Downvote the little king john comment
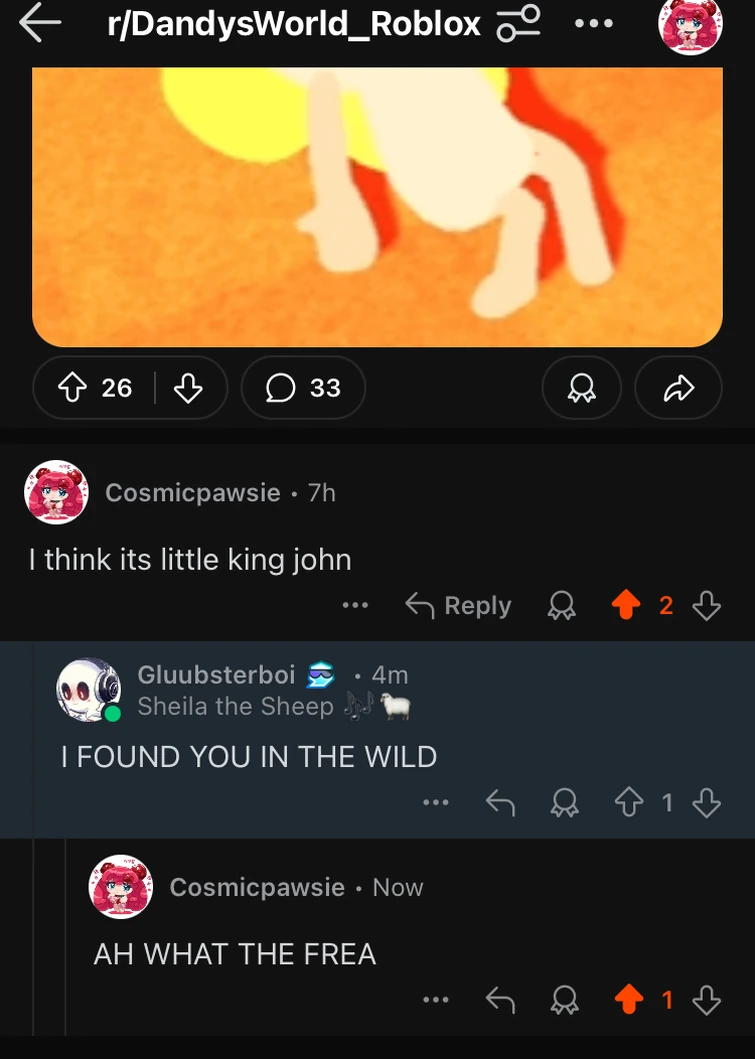The height and width of the screenshot is (1059, 755). pos(706,606)
